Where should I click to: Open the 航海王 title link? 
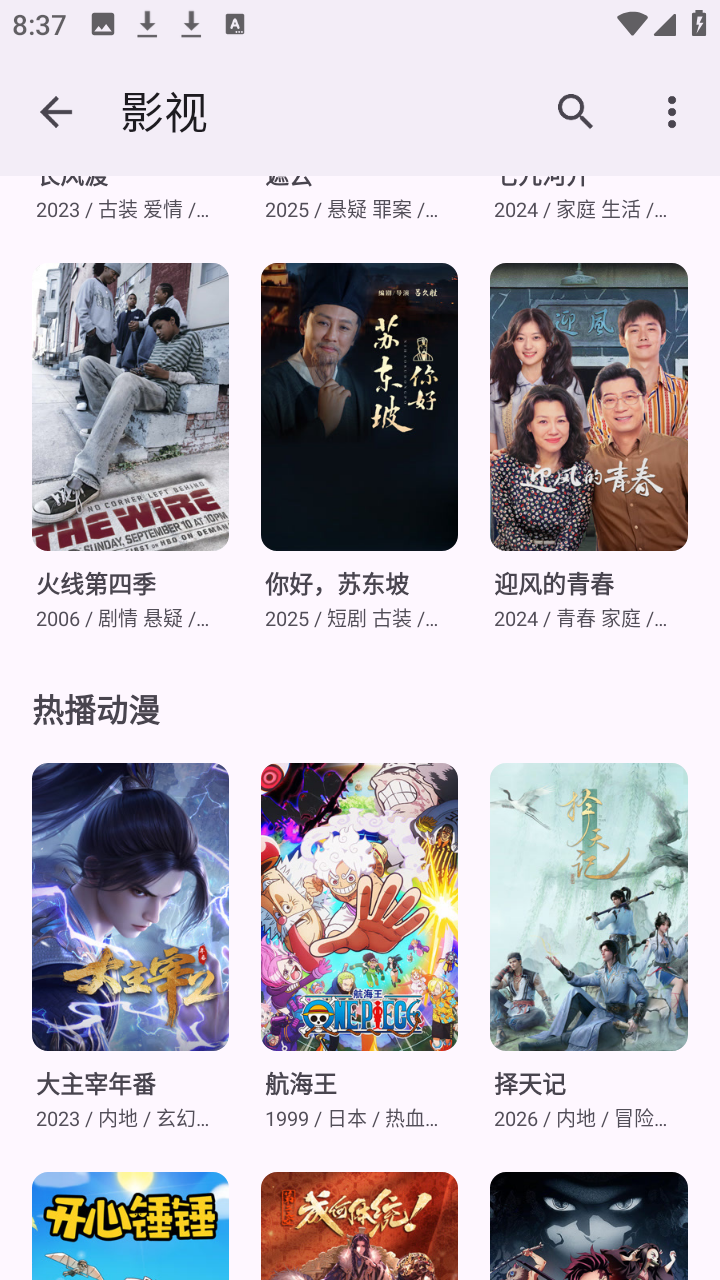tap(301, 1083)
